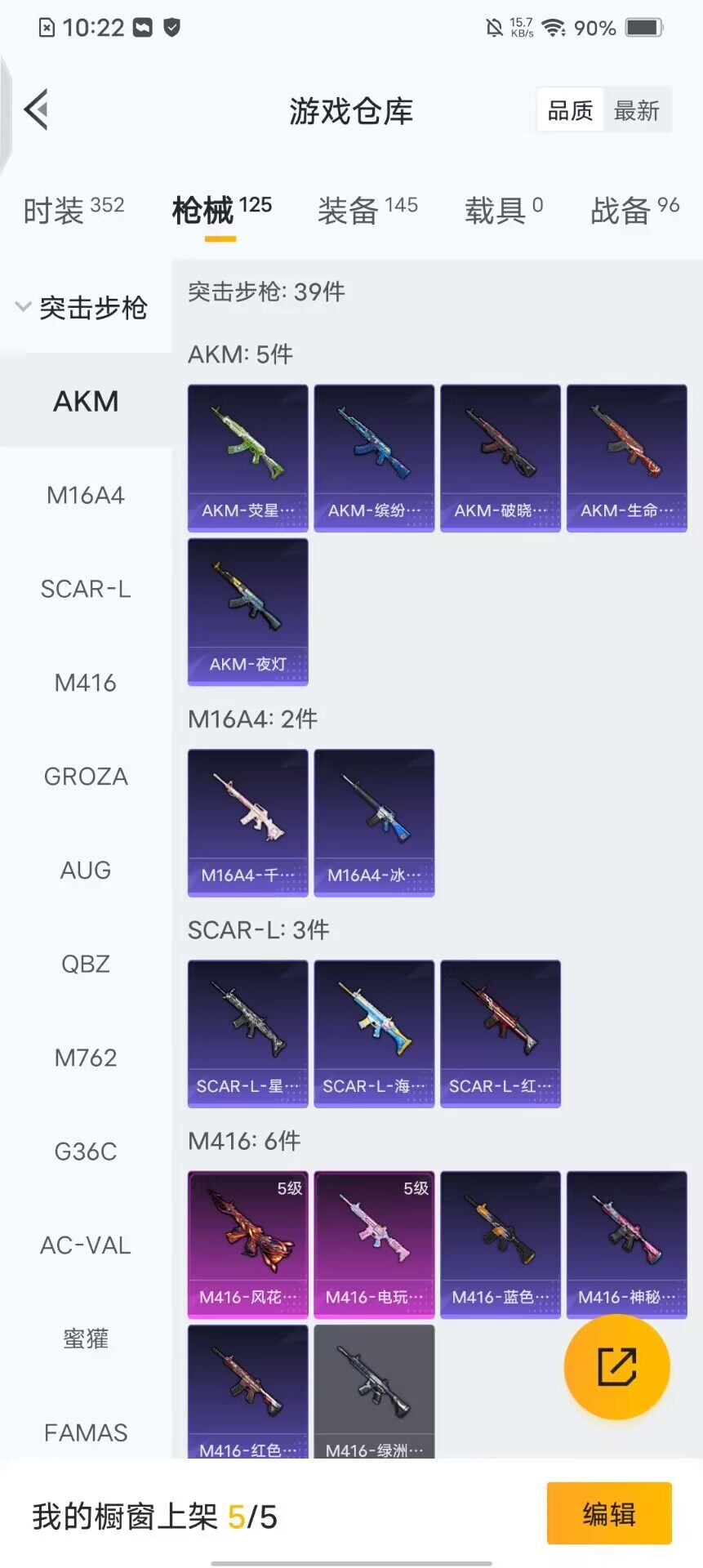This screenshot has height=1568, width=703.
Task: Select AC-VAL from the side list
Action: (x=86, y=1245)
